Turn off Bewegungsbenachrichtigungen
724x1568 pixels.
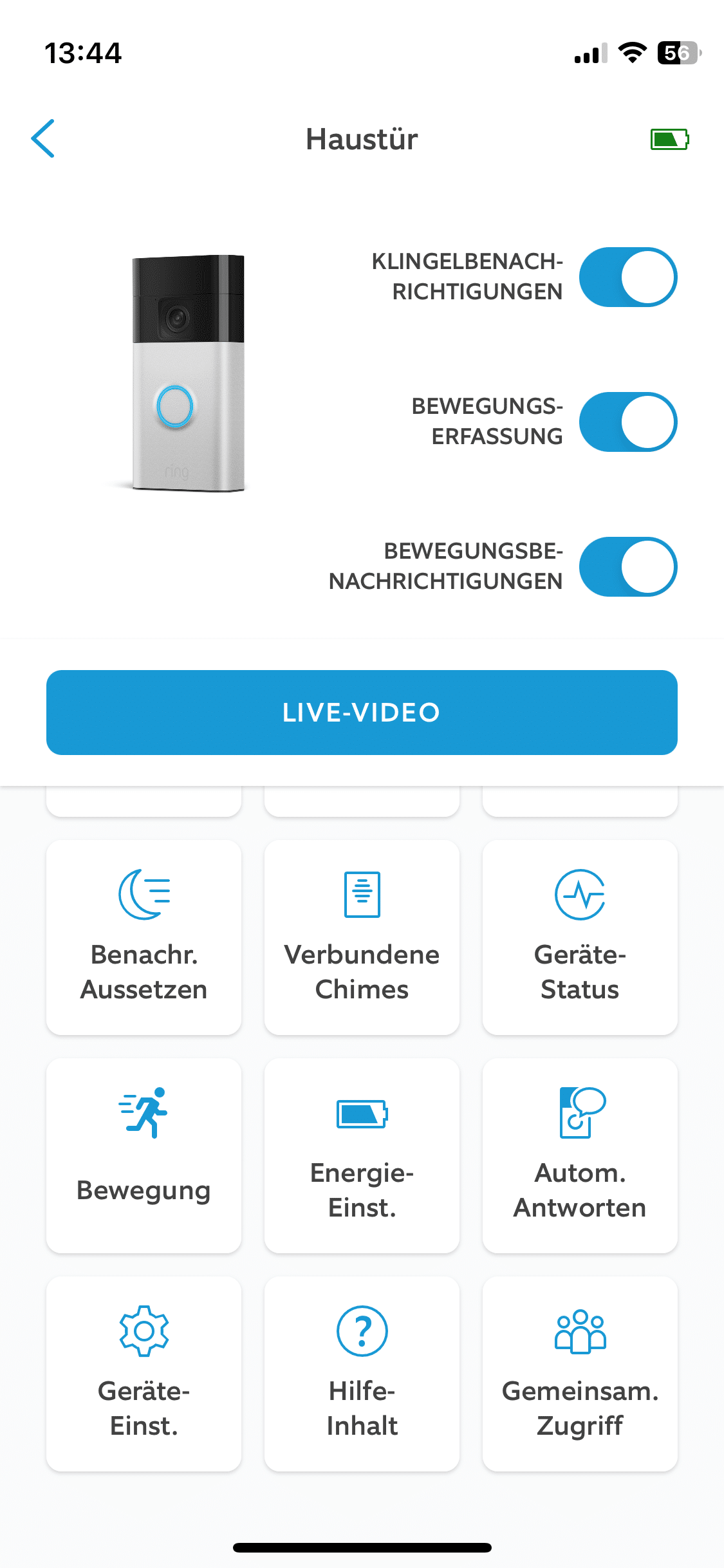point(627,567)
